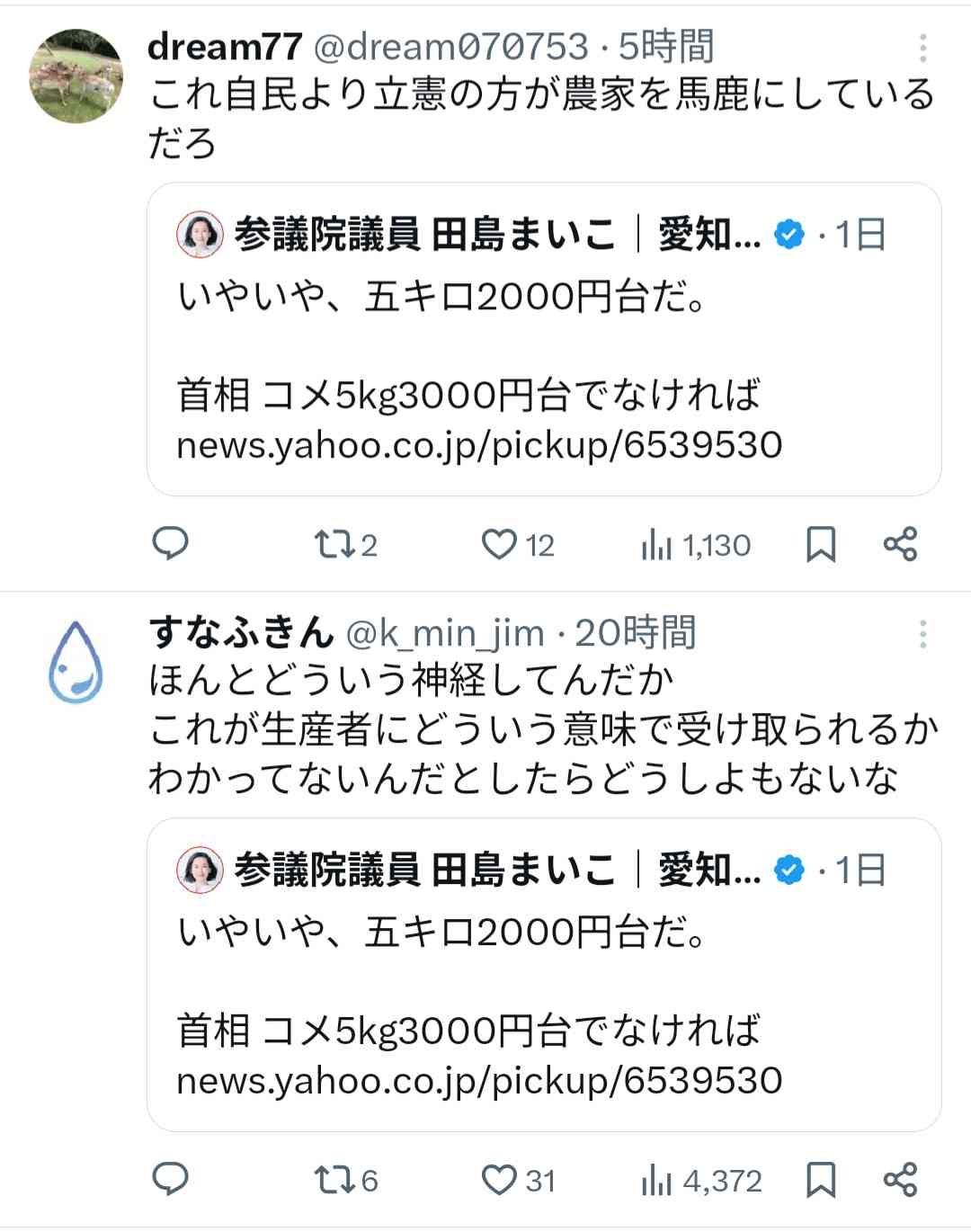The width and height of the screenshot is (971, 1232).
Task: Share dream77's post
Action: click(x=899, y=545)
